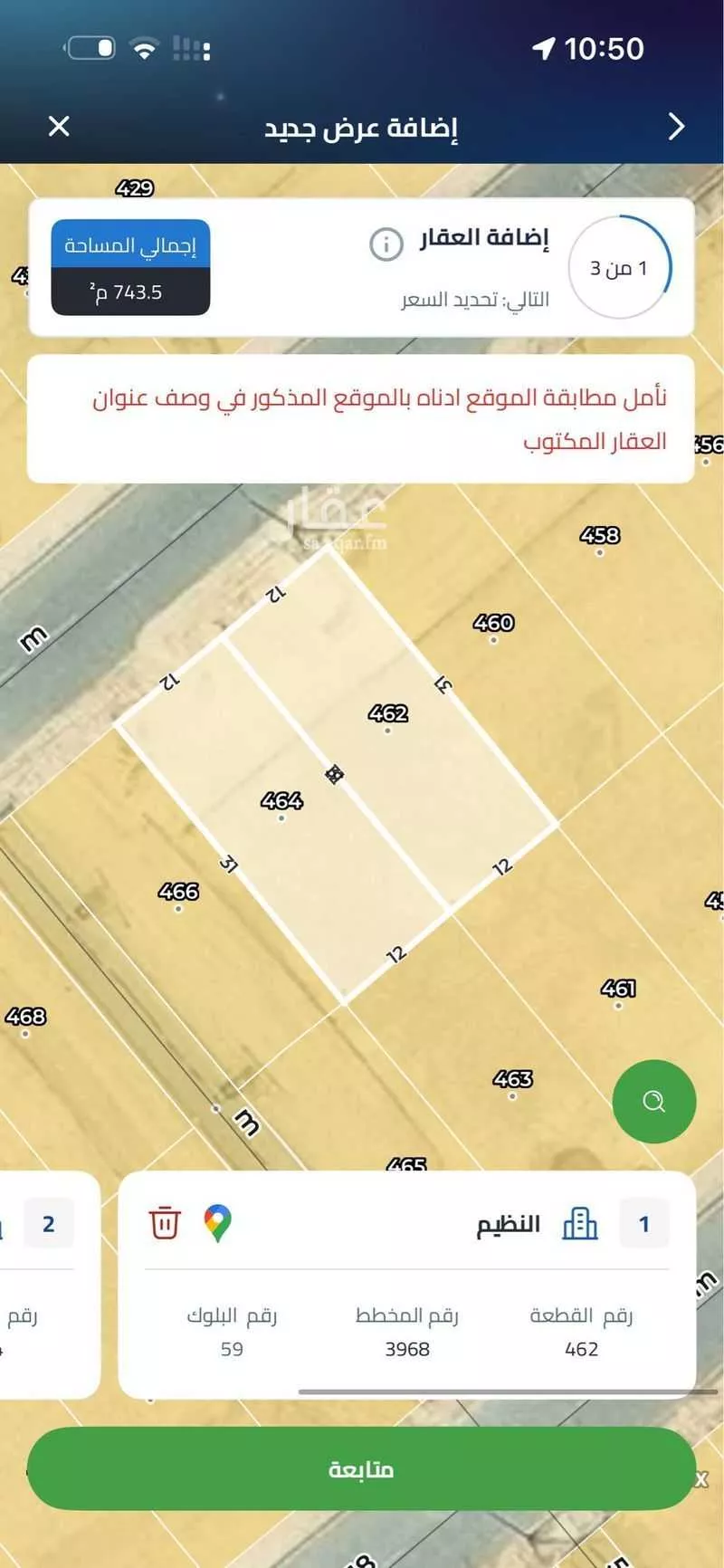Close the إضافة عرض جديد screen with the X
Image resolution: width=724 pixels, height=1568 pixels.
pos(58,127)
